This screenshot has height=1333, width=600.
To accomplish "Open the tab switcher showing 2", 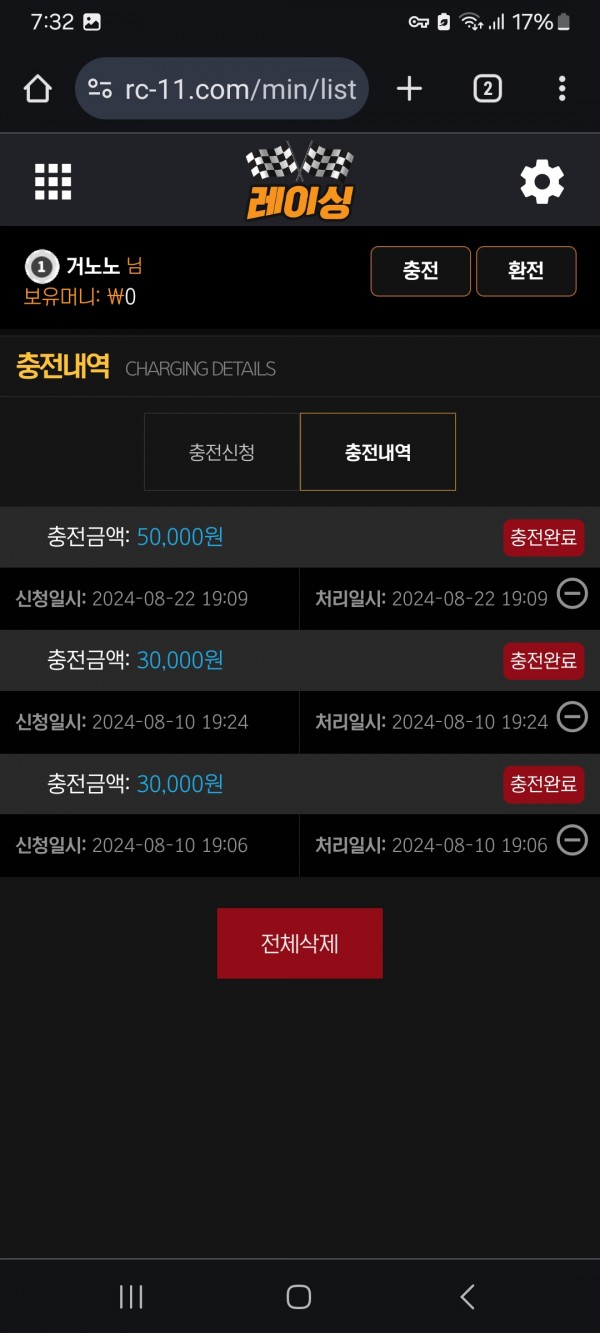I will (x=486, y=89).
